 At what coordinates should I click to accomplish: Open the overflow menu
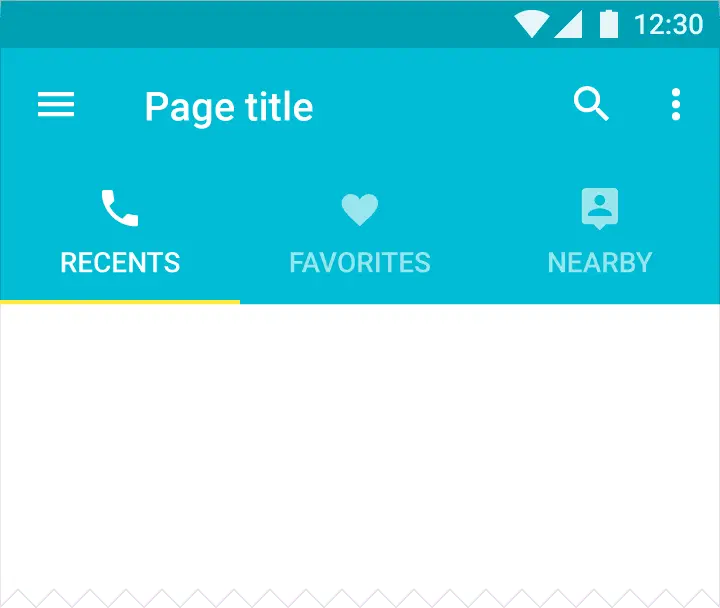[x=676, y=105]
